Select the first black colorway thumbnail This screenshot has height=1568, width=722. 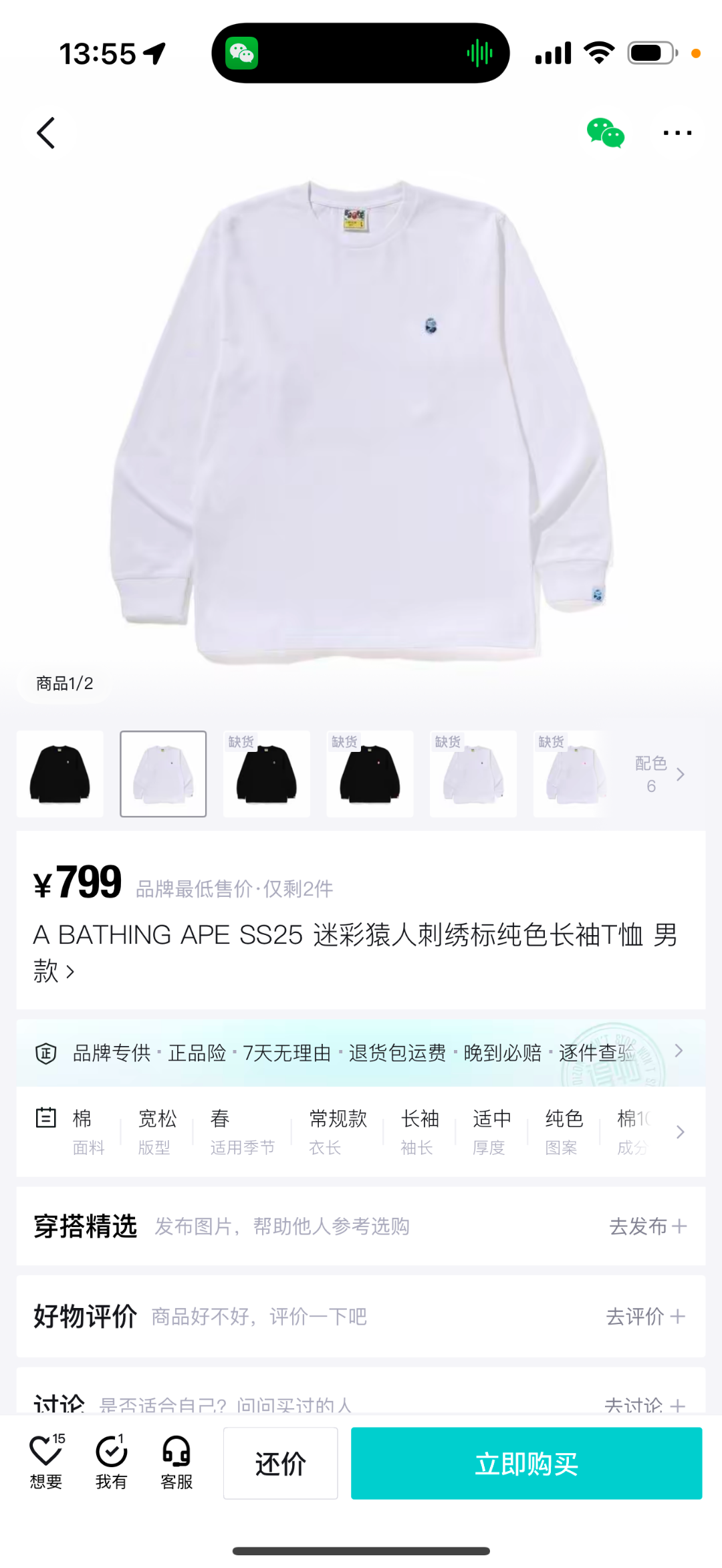pyautogui.click(x=60, y=774)
